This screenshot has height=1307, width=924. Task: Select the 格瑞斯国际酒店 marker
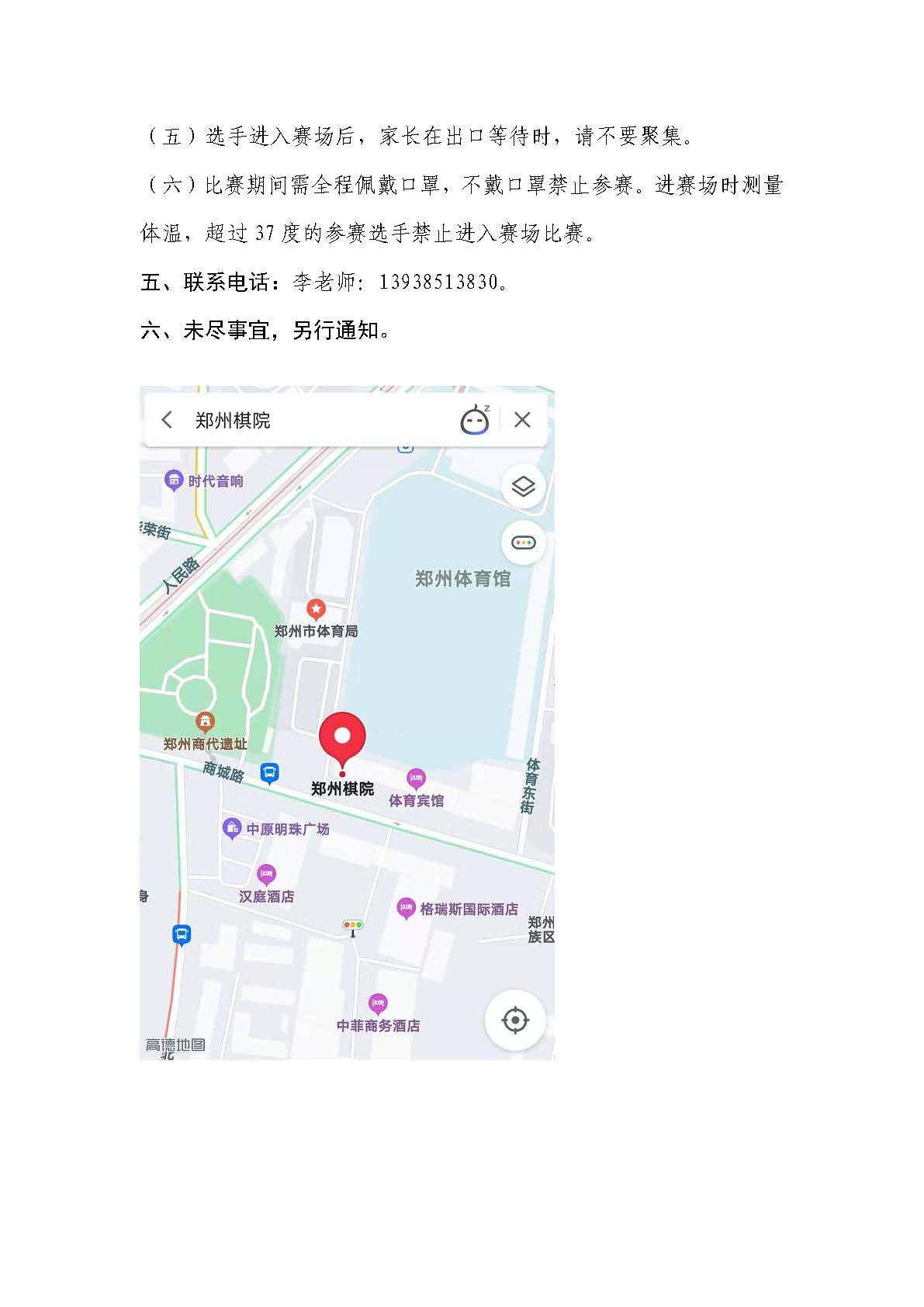tap(406, 907)
